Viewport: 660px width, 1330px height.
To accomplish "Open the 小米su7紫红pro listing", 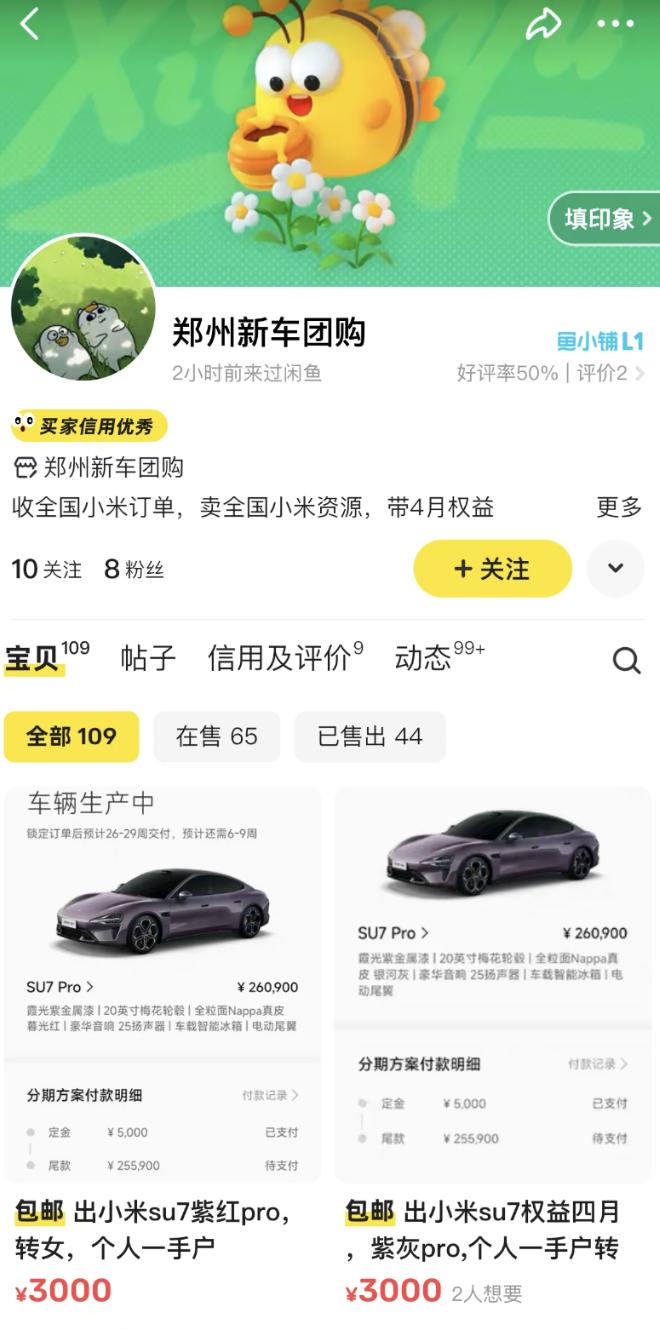I will point(162,1000).
